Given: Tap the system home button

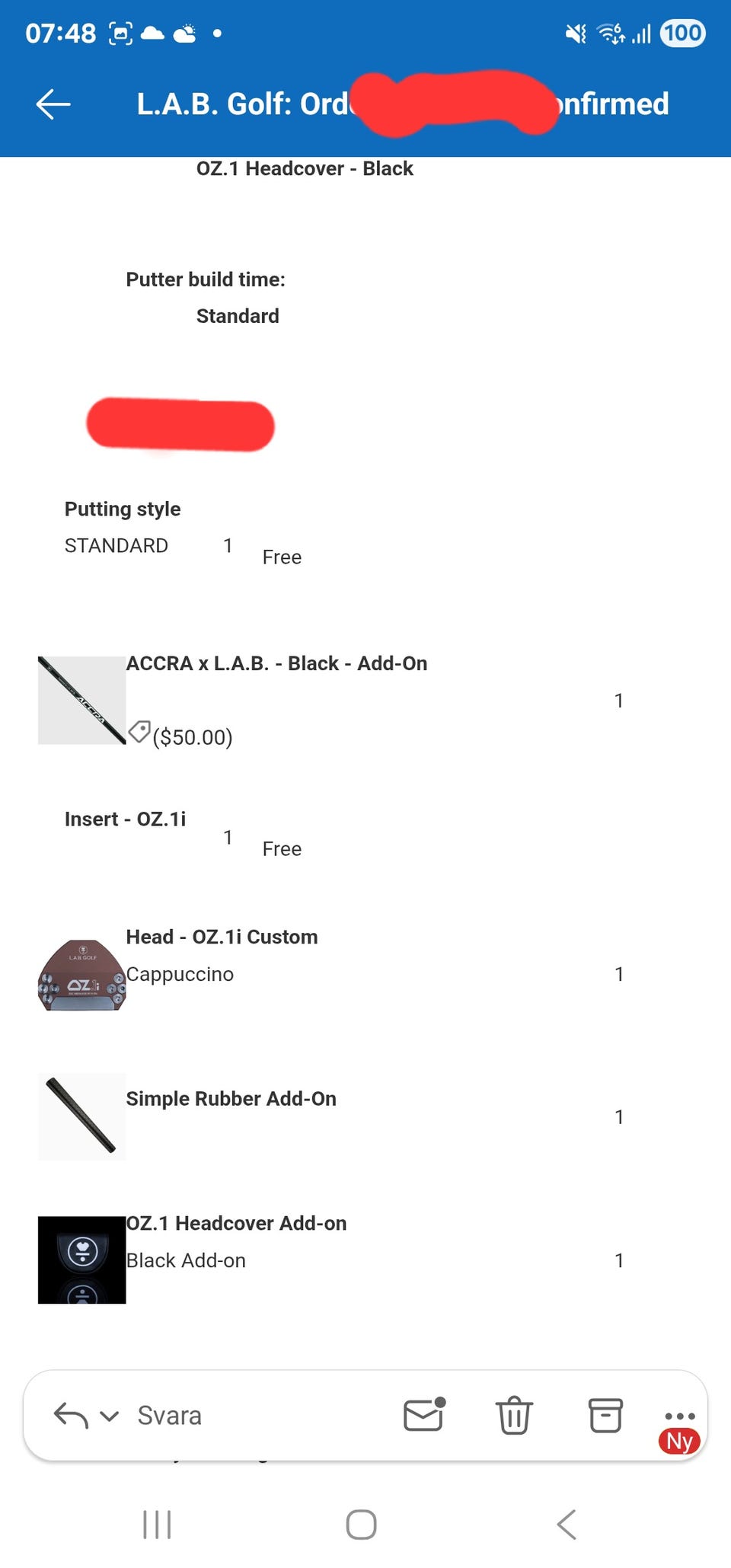Looking at the screenshot, I should [361, 1525].
